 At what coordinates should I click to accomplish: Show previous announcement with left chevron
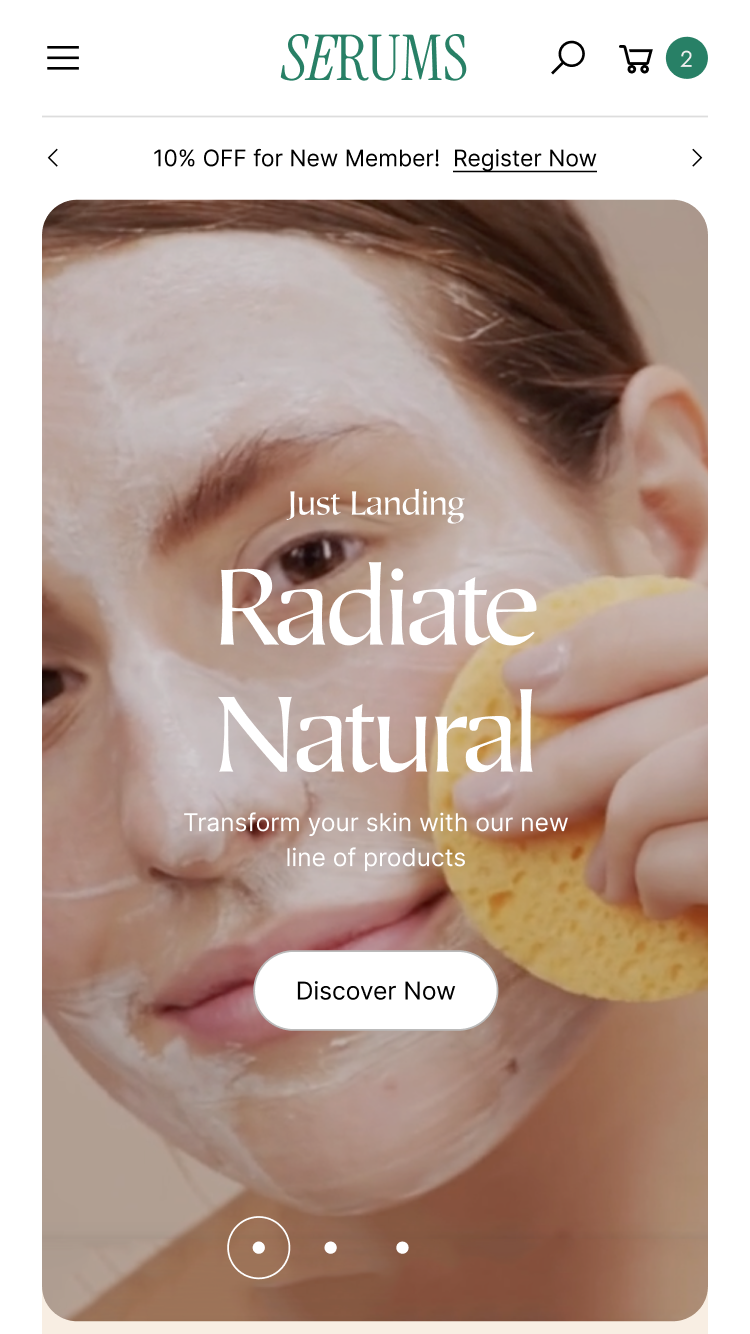(x=53, y=158)
